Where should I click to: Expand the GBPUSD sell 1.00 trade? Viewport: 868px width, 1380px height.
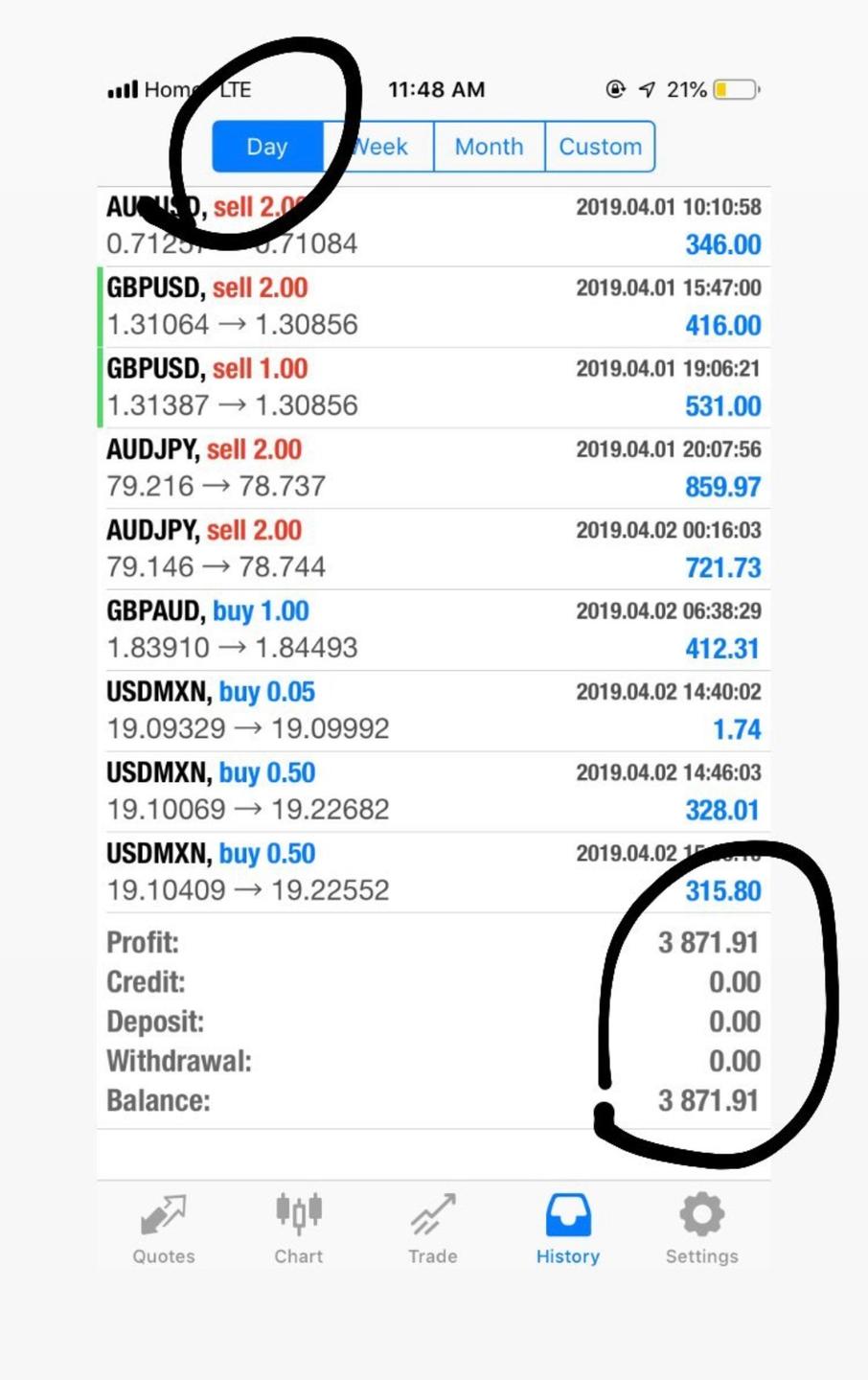click(433, 387)
